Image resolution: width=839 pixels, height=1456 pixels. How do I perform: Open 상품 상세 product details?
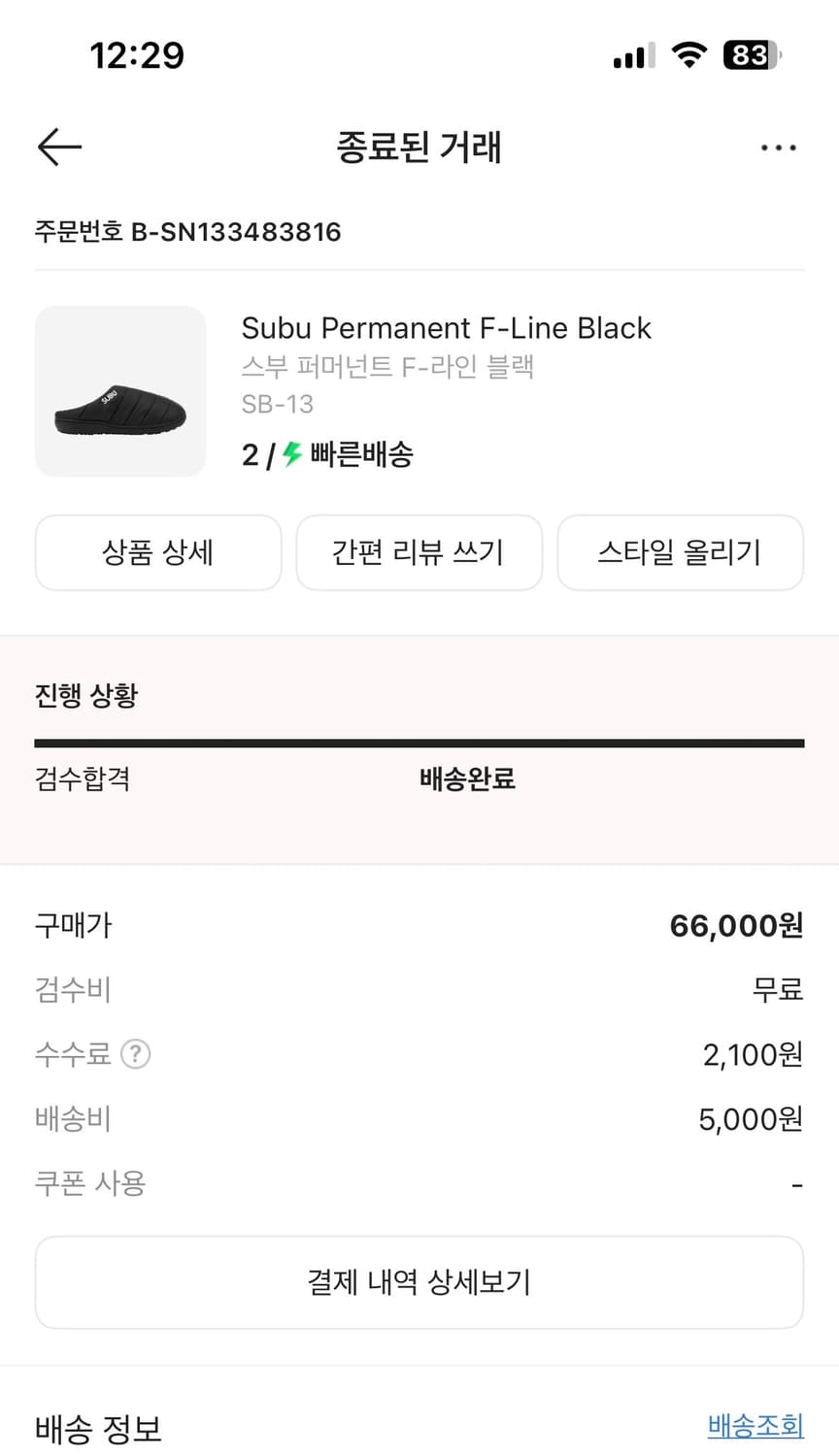coord(158,552)
